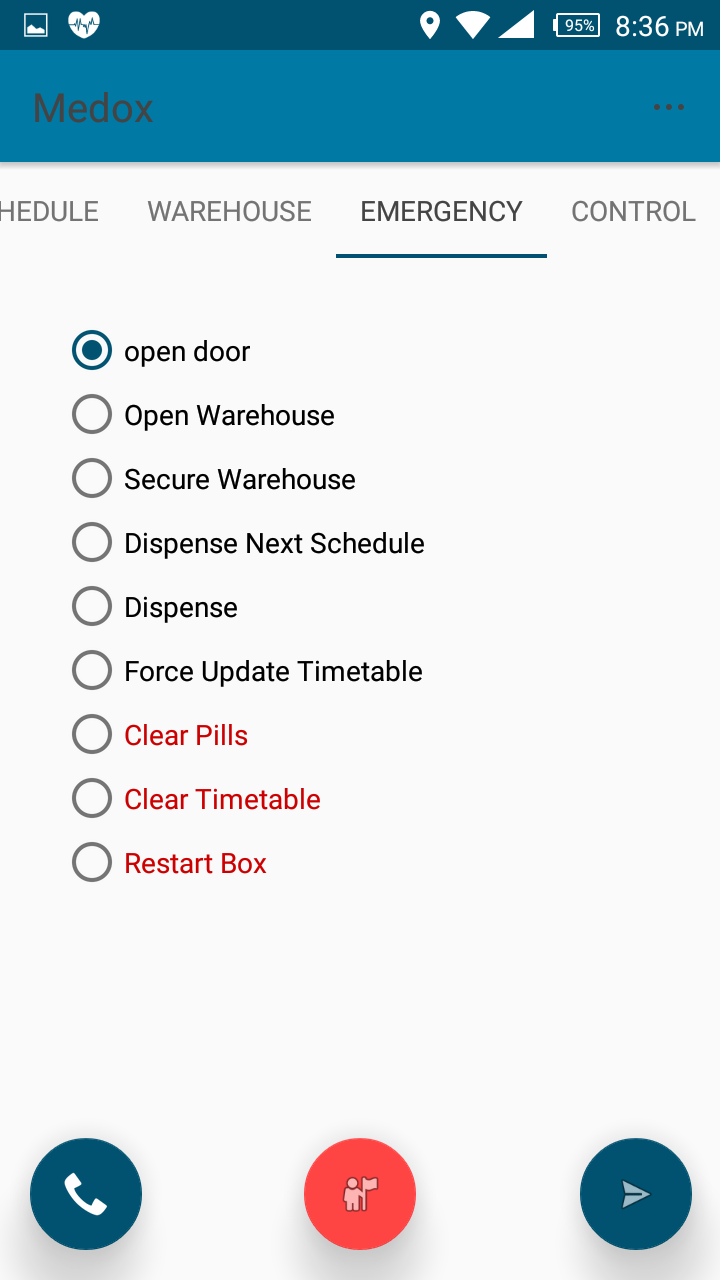720x1280 pixels.
Task: Send the selected emergency command
Action: (636, 1194)
